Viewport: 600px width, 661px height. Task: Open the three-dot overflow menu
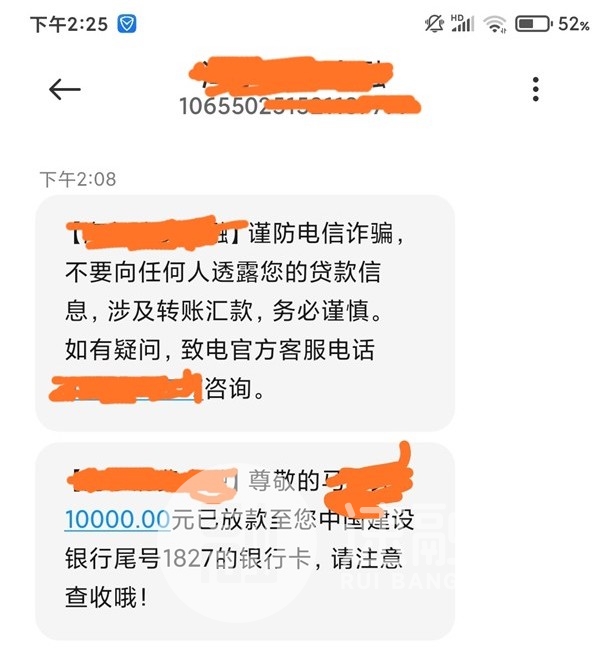click(536, 89)
